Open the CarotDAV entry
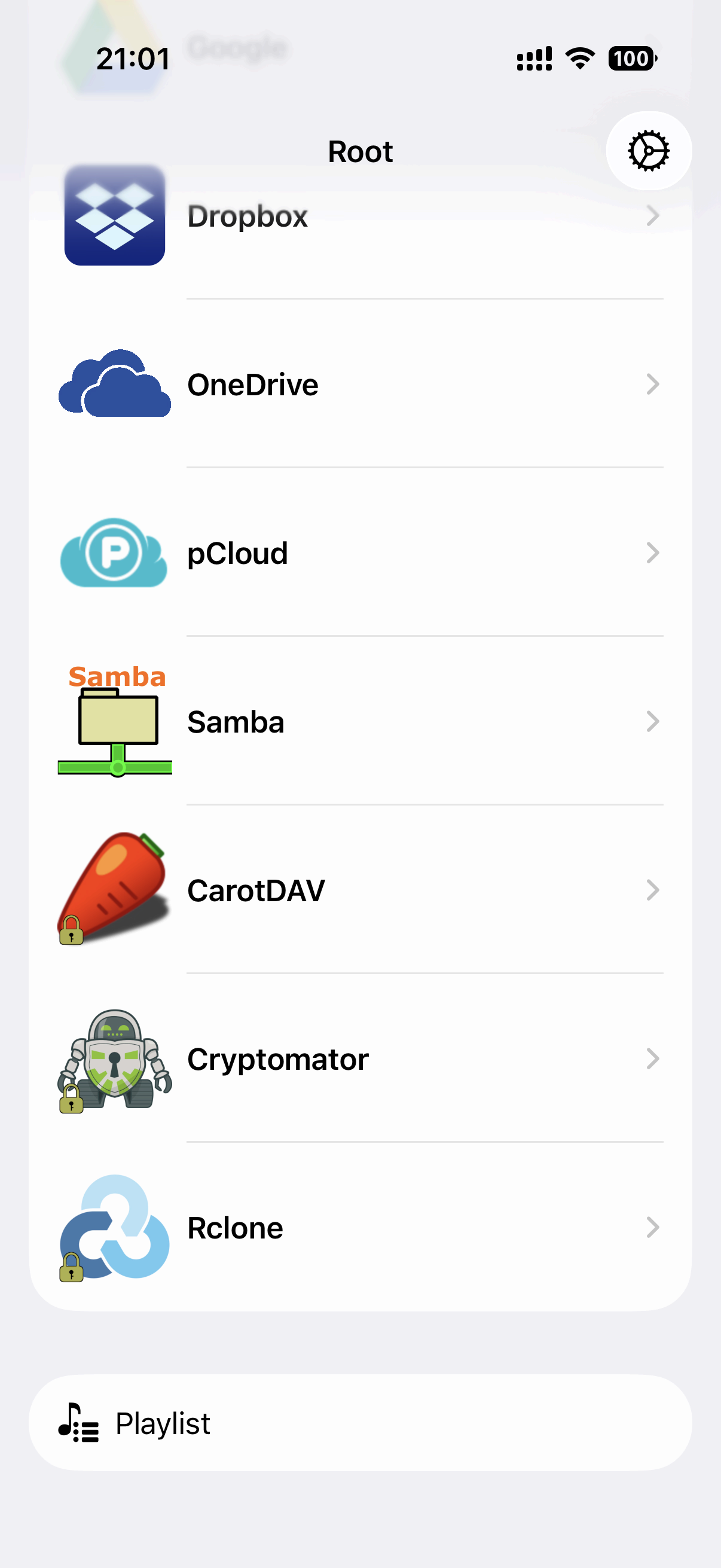This screenshot has width=721, height=1568. pos(360,890)
